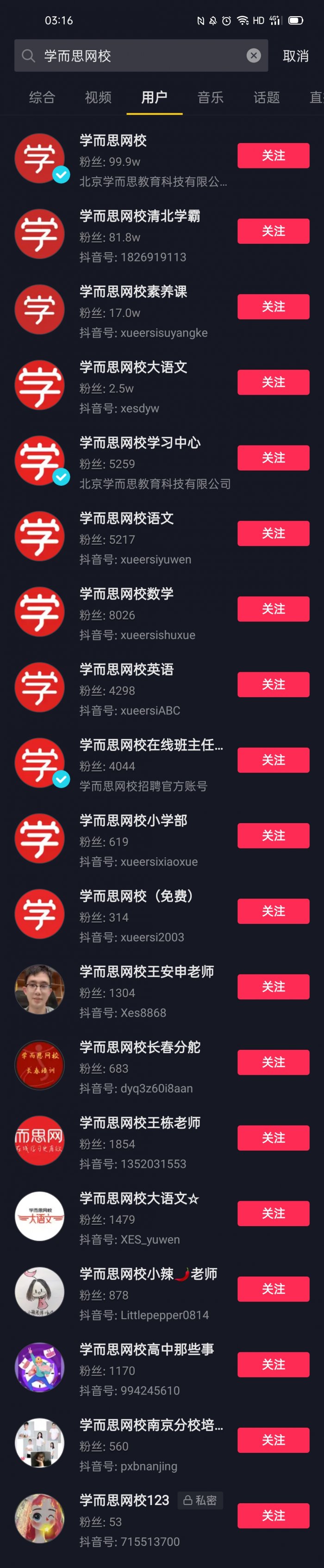This screenshot has width=324, height=1568.
Task: Clear the search text with the X icon
Action: pyautogui.click(x=253, y=56)
